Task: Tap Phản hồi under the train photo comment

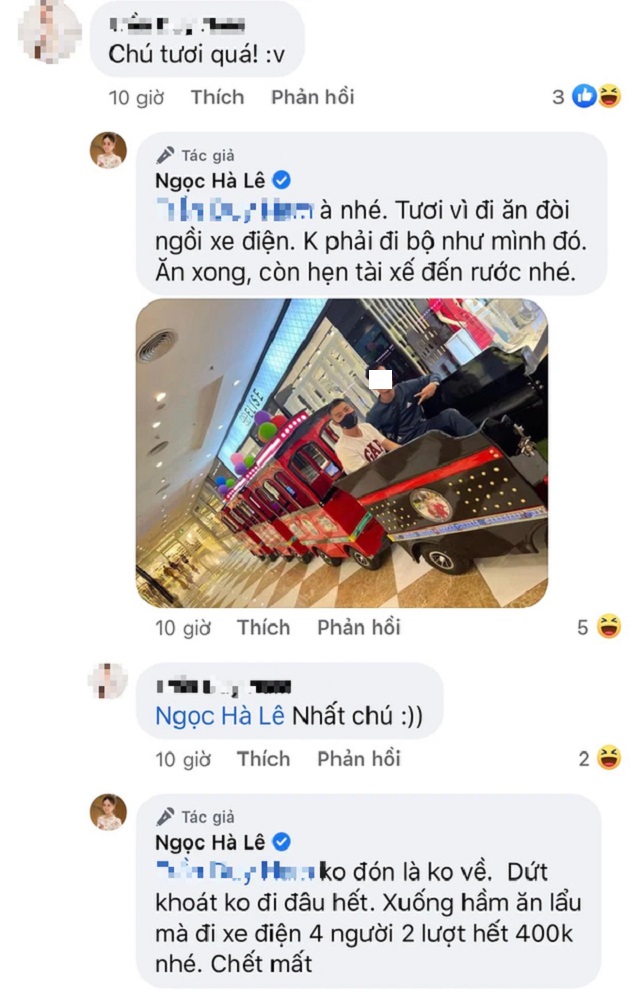Action: (358, 627)
